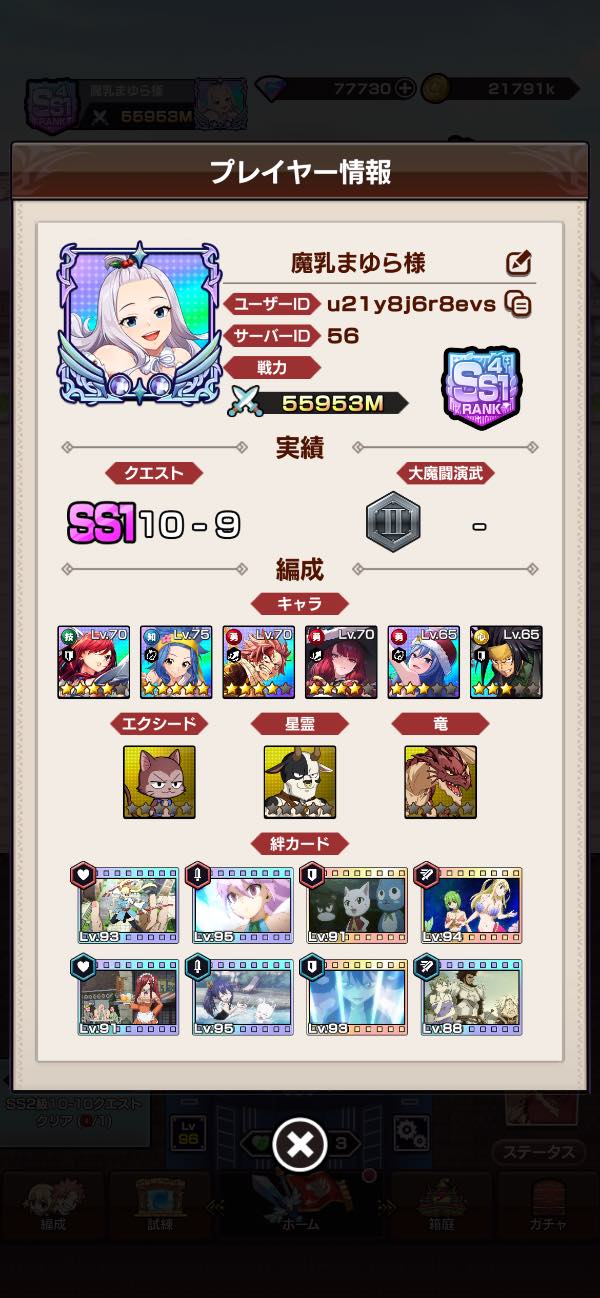This screenshot has width=600, height=1298.
Task: View the red dragon
Action: coord(441,782)
